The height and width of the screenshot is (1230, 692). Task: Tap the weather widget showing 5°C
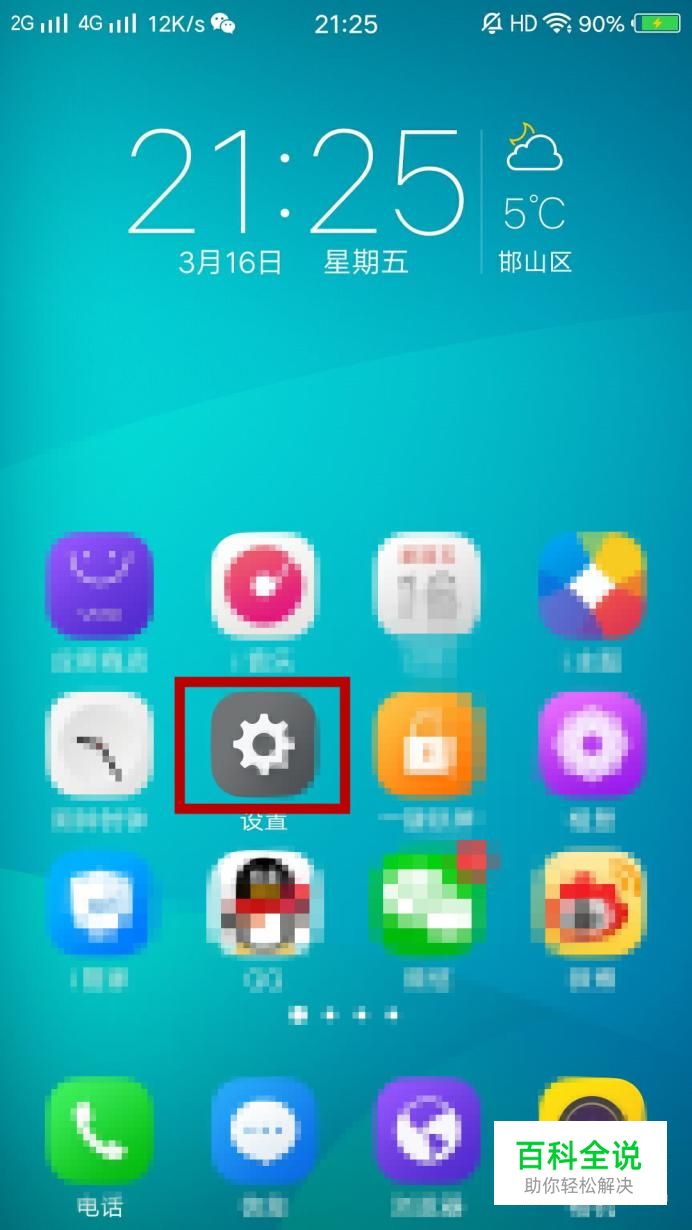coord(535,198)
